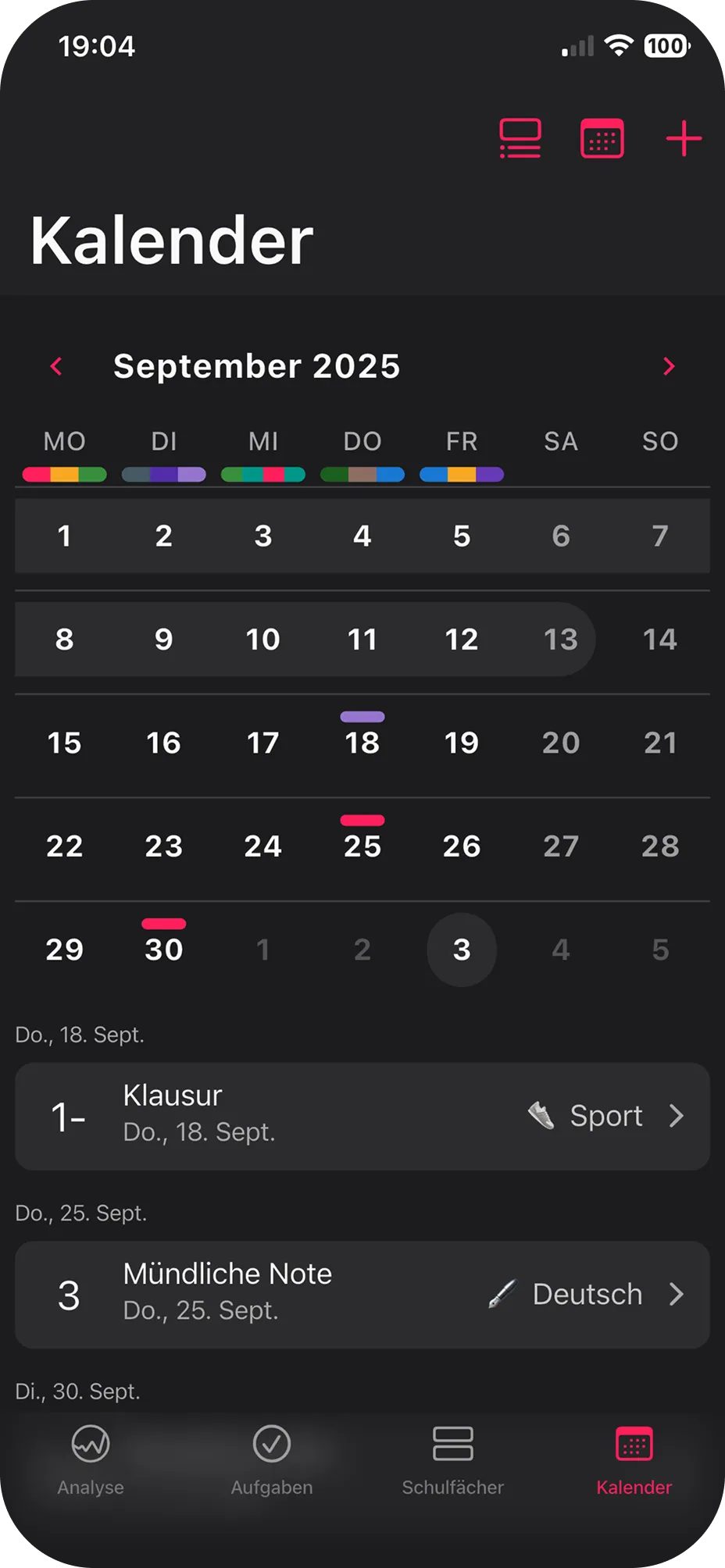Open the calendar grid view icon

(x=602, y=138)
